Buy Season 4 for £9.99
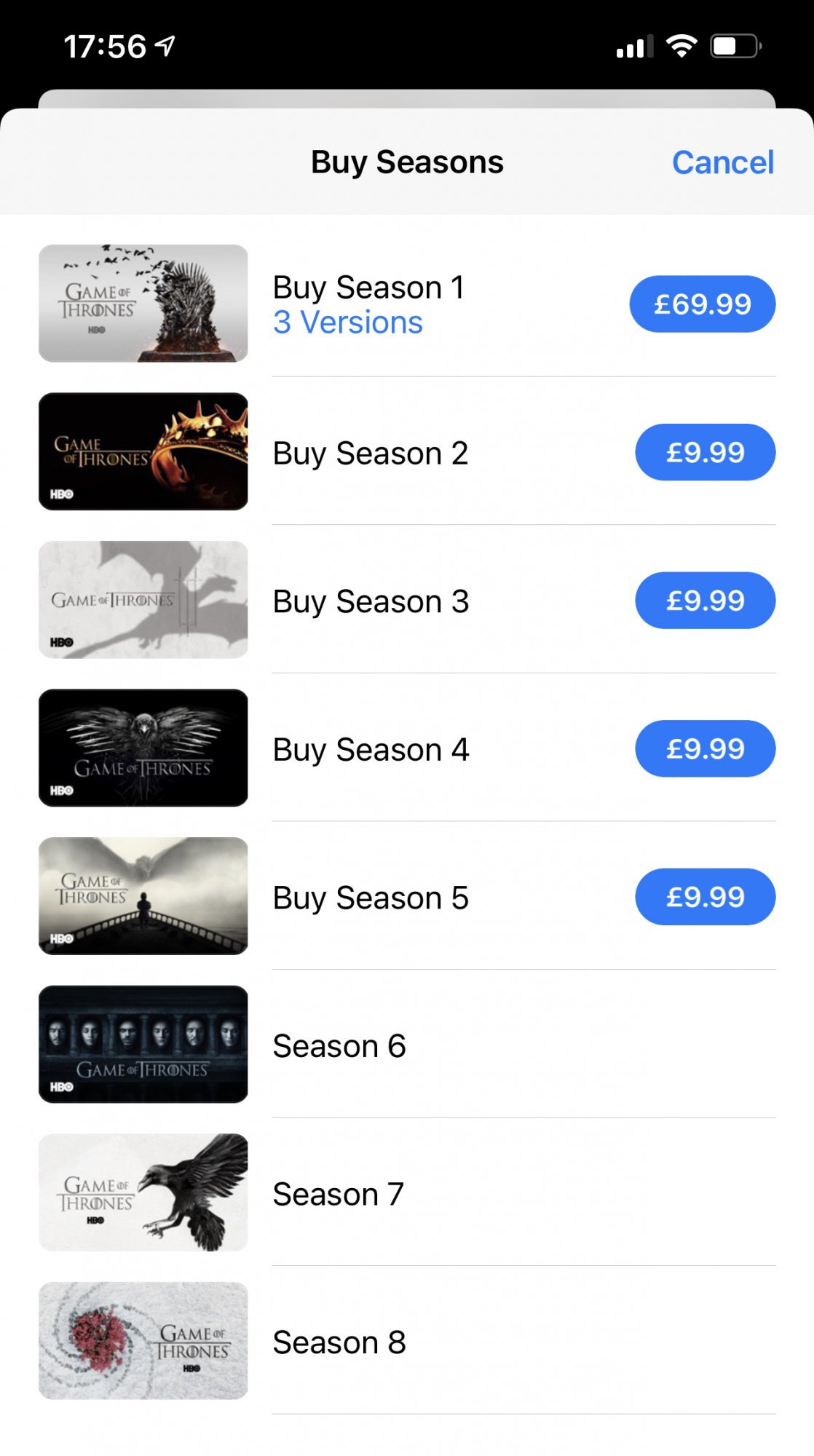This screenshot has height=1456, width=814. (x=705, y=749)
